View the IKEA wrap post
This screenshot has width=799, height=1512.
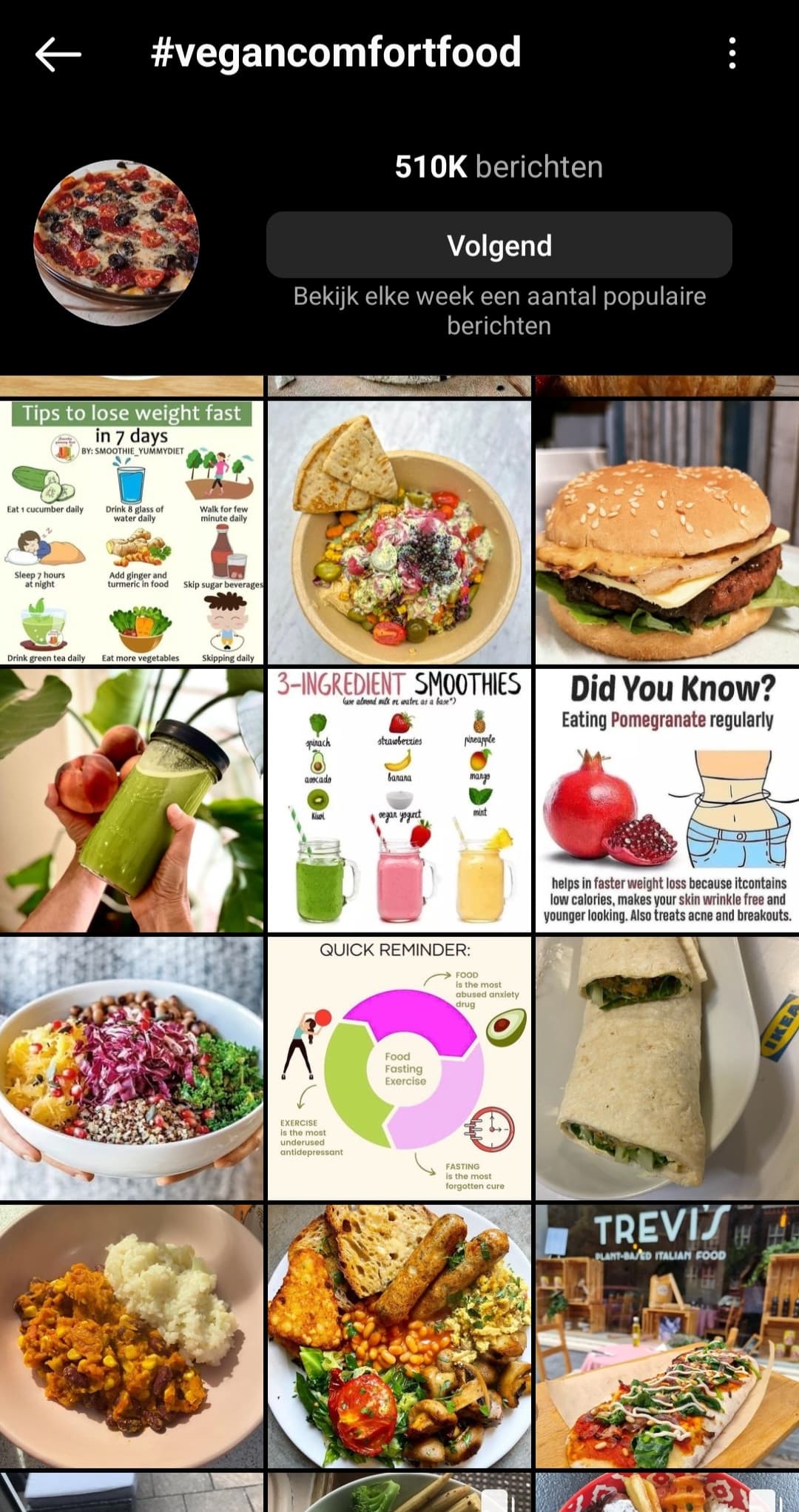click(667, 1068)
